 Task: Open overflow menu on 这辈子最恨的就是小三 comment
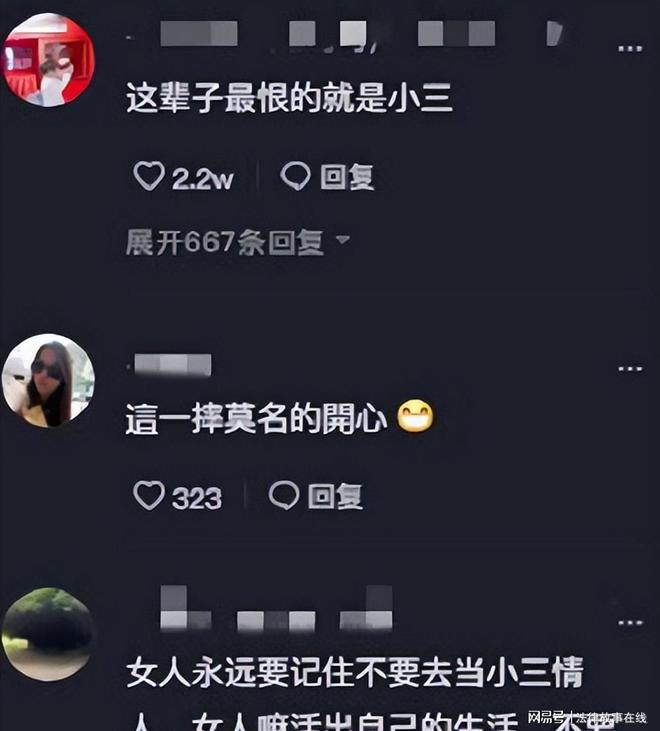[628, 48]
